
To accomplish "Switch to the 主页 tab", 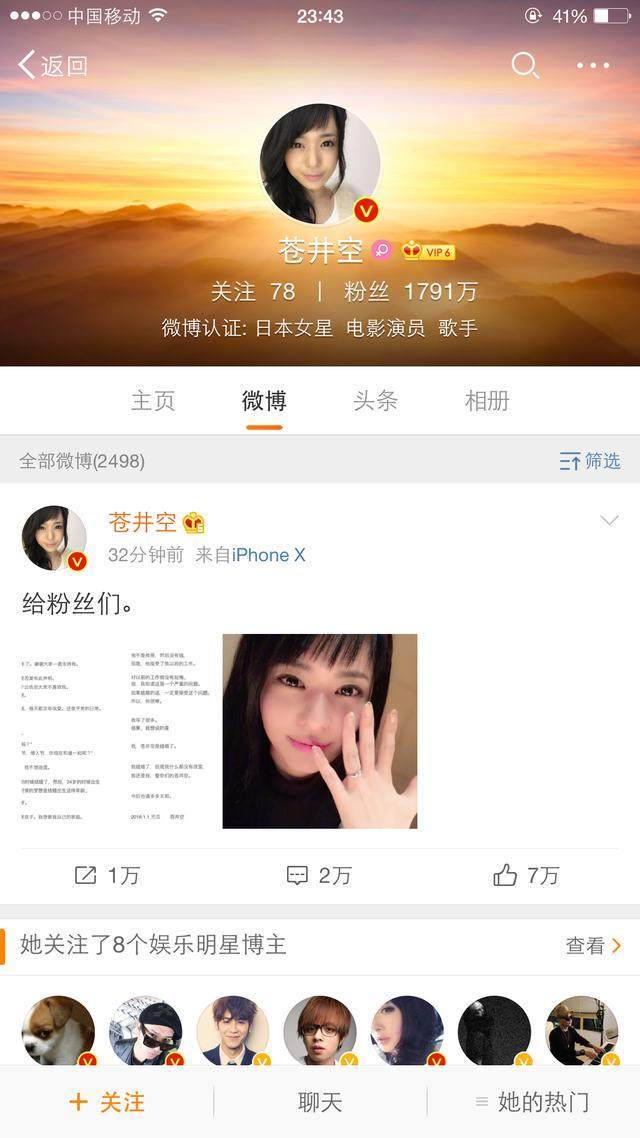I will pyautogui.click(x=153, y=401).
